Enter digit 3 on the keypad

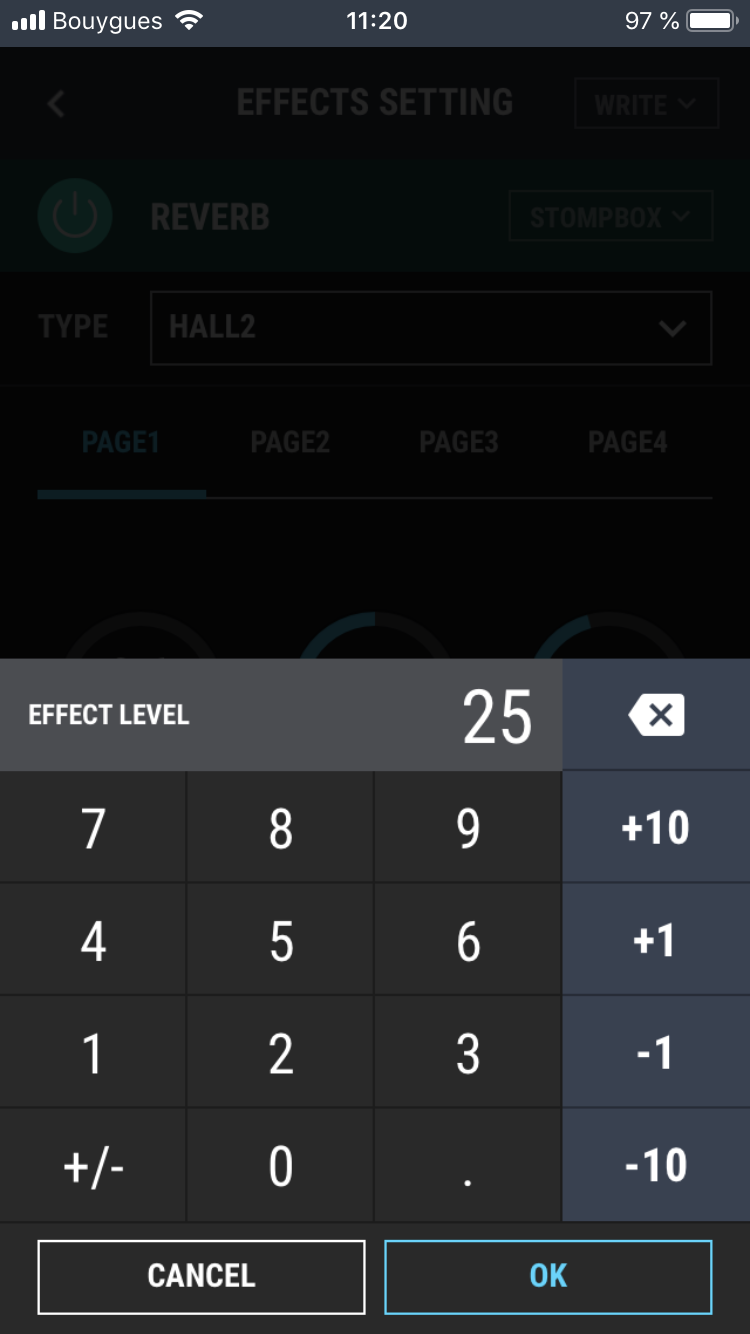coord(468,1053)
